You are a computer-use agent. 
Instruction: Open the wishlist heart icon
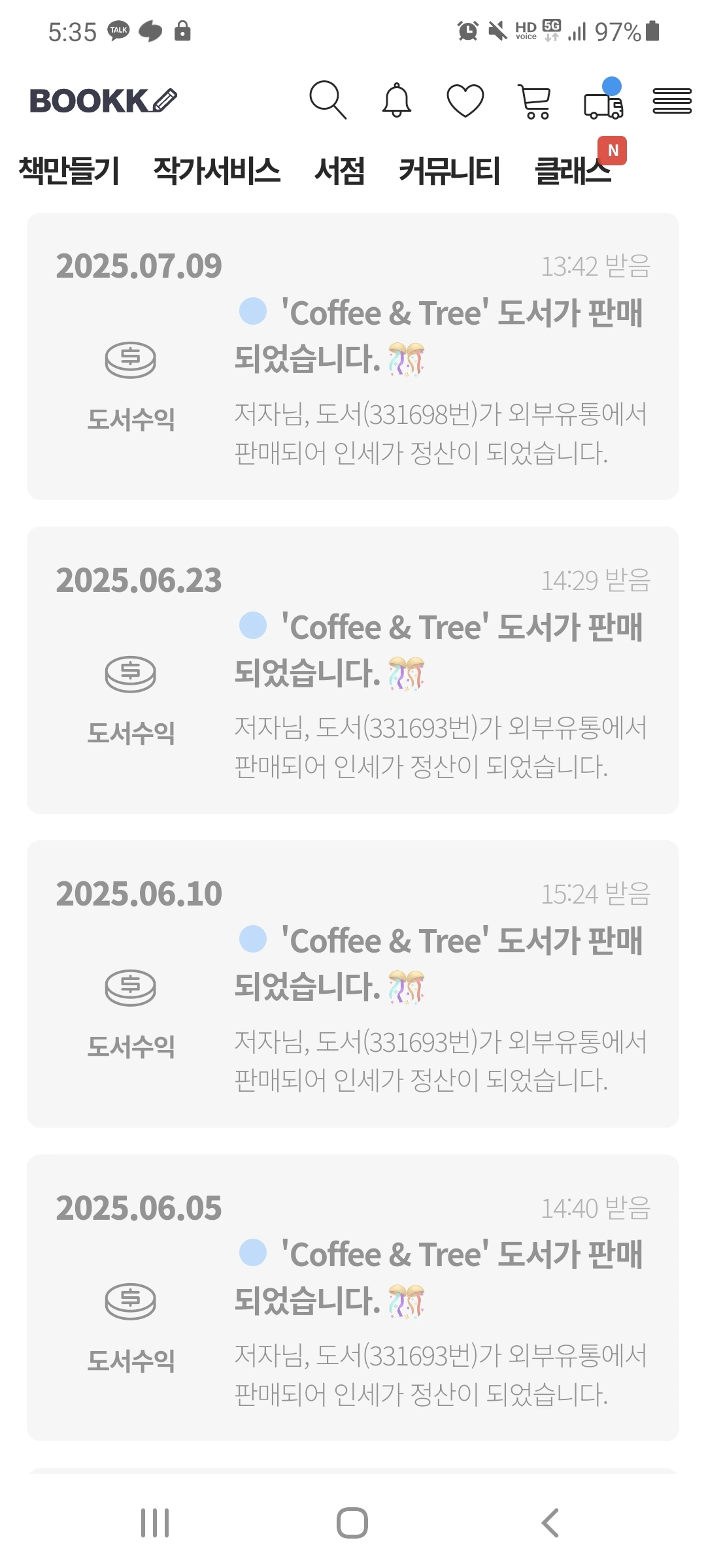tap(465, 101)
